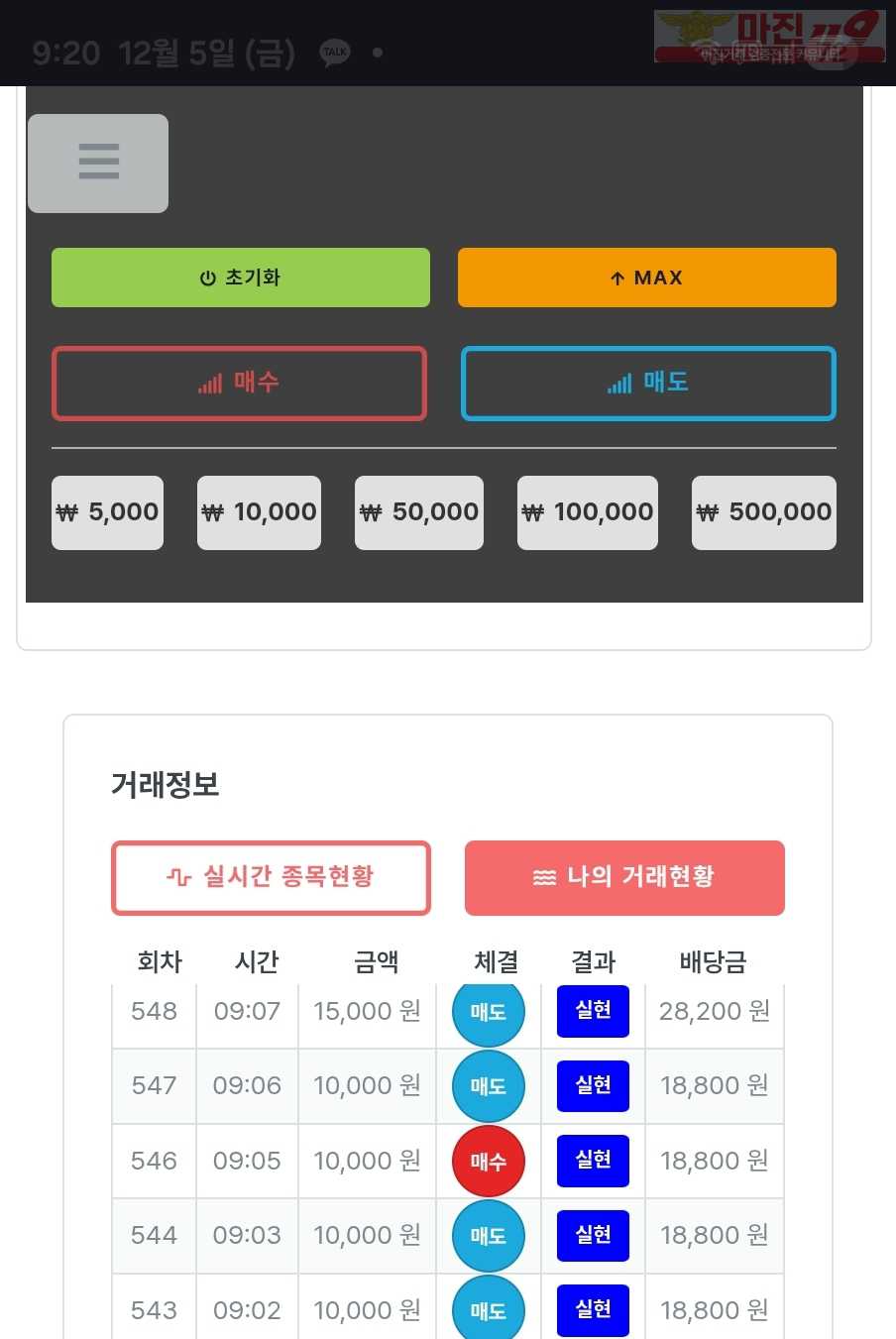
Task: Add ₩ 10,000 to the bet amount
Action: (x=259, y=512)
